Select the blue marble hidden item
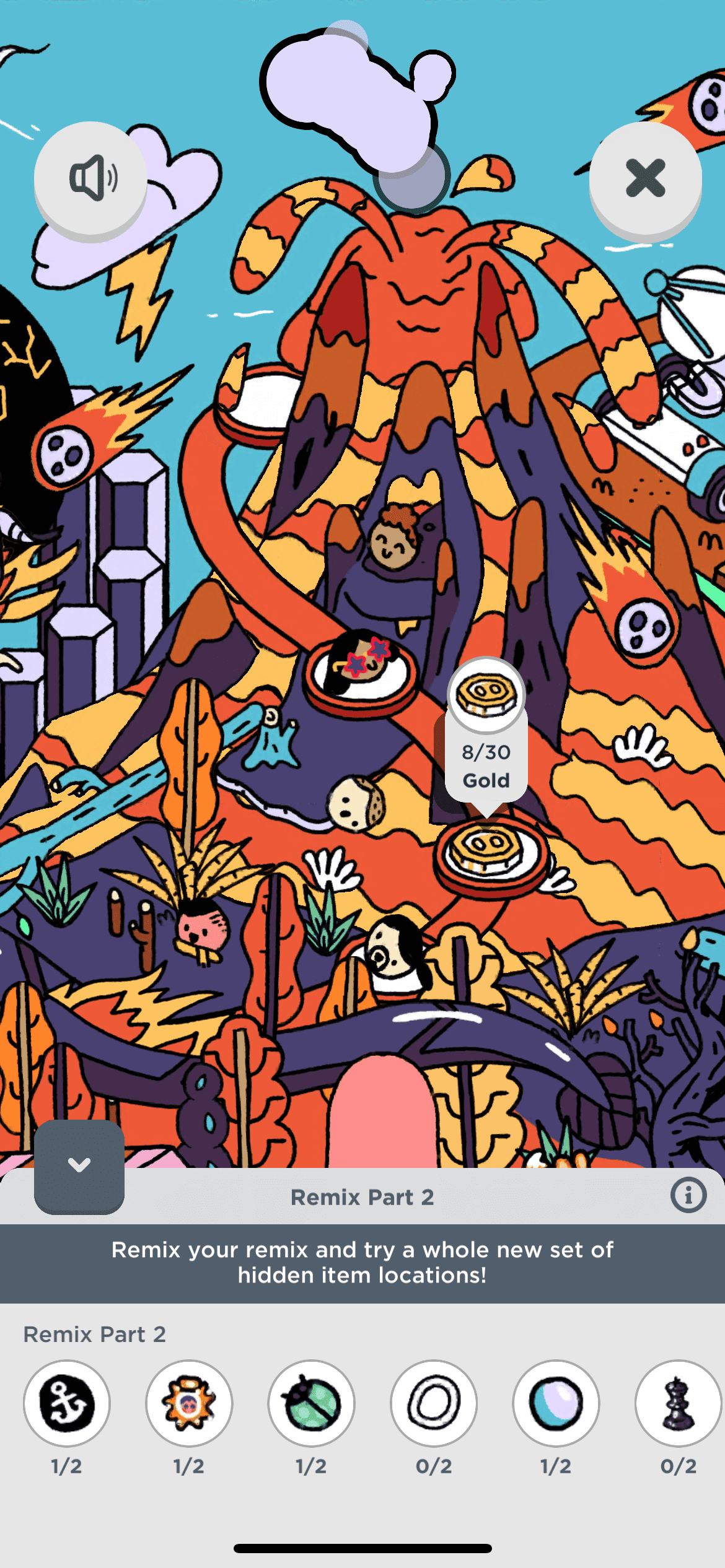Viewport: 725px width, 1568px height. (556, 1403)
